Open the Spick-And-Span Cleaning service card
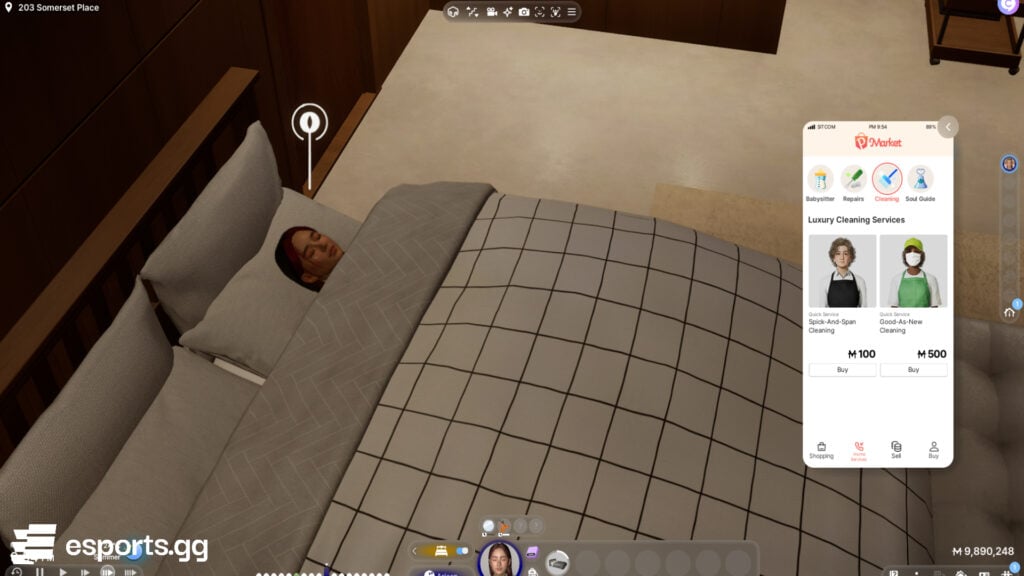Screen dimensions: 1024x576 tap(842, 272)
